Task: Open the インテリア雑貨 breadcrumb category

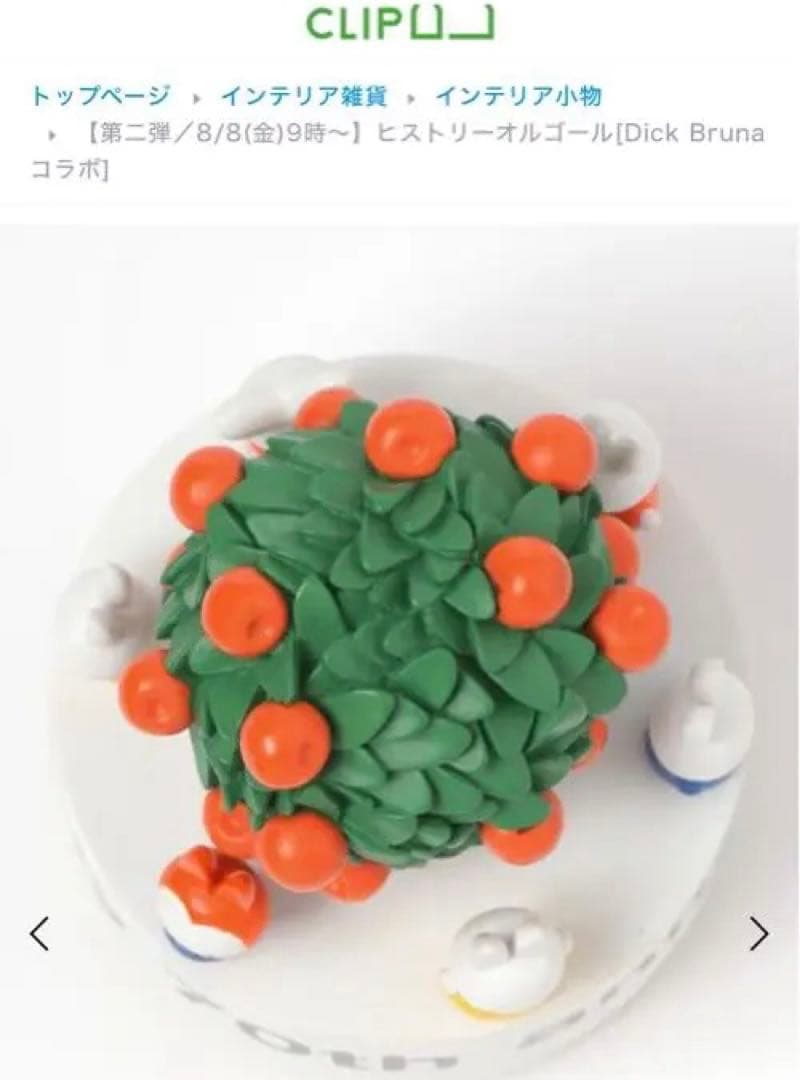Action: (x=304, y=97)
